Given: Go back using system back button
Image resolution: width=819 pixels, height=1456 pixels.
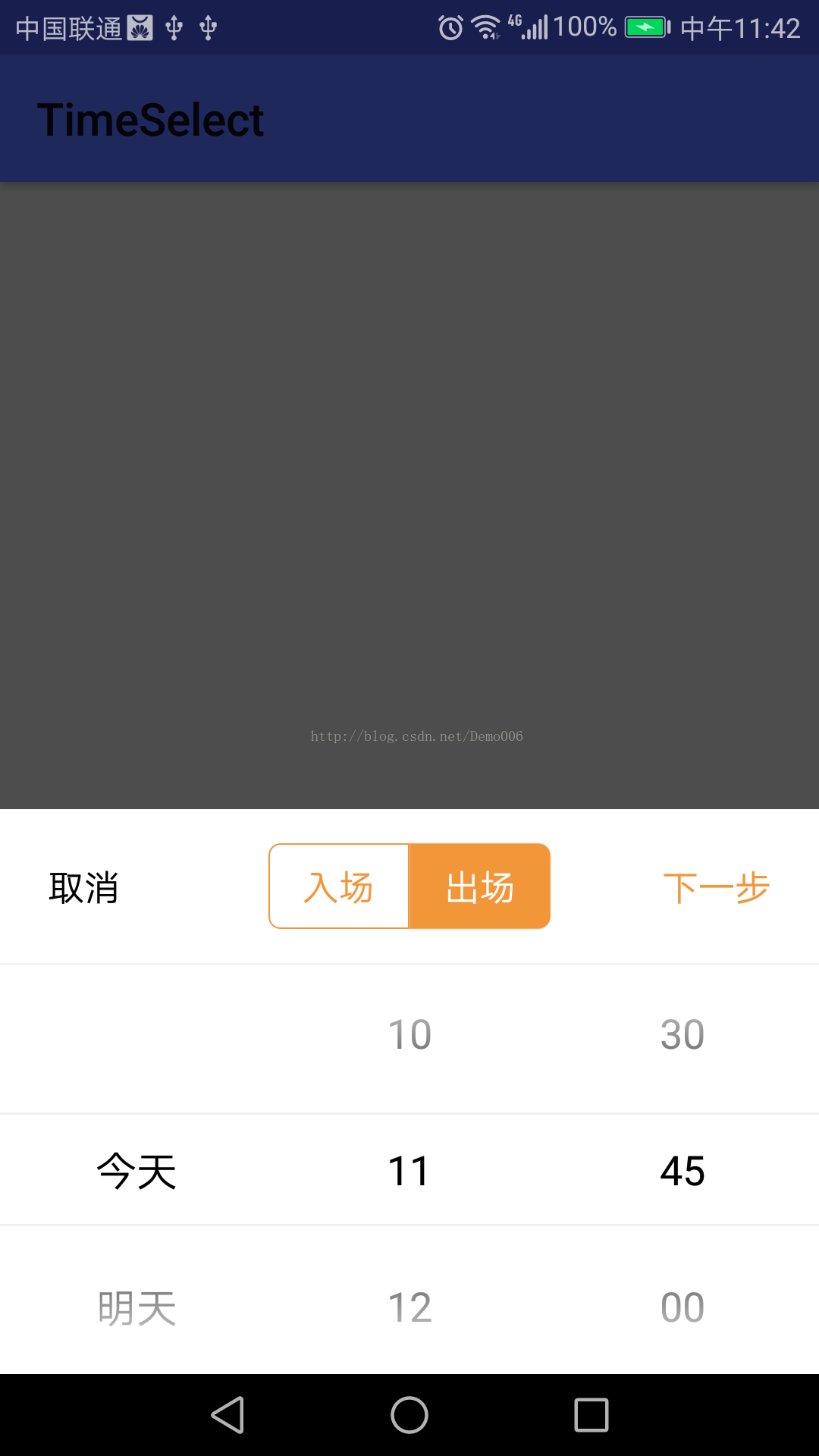Looking at the screenshot, I should pos(227,1415).
